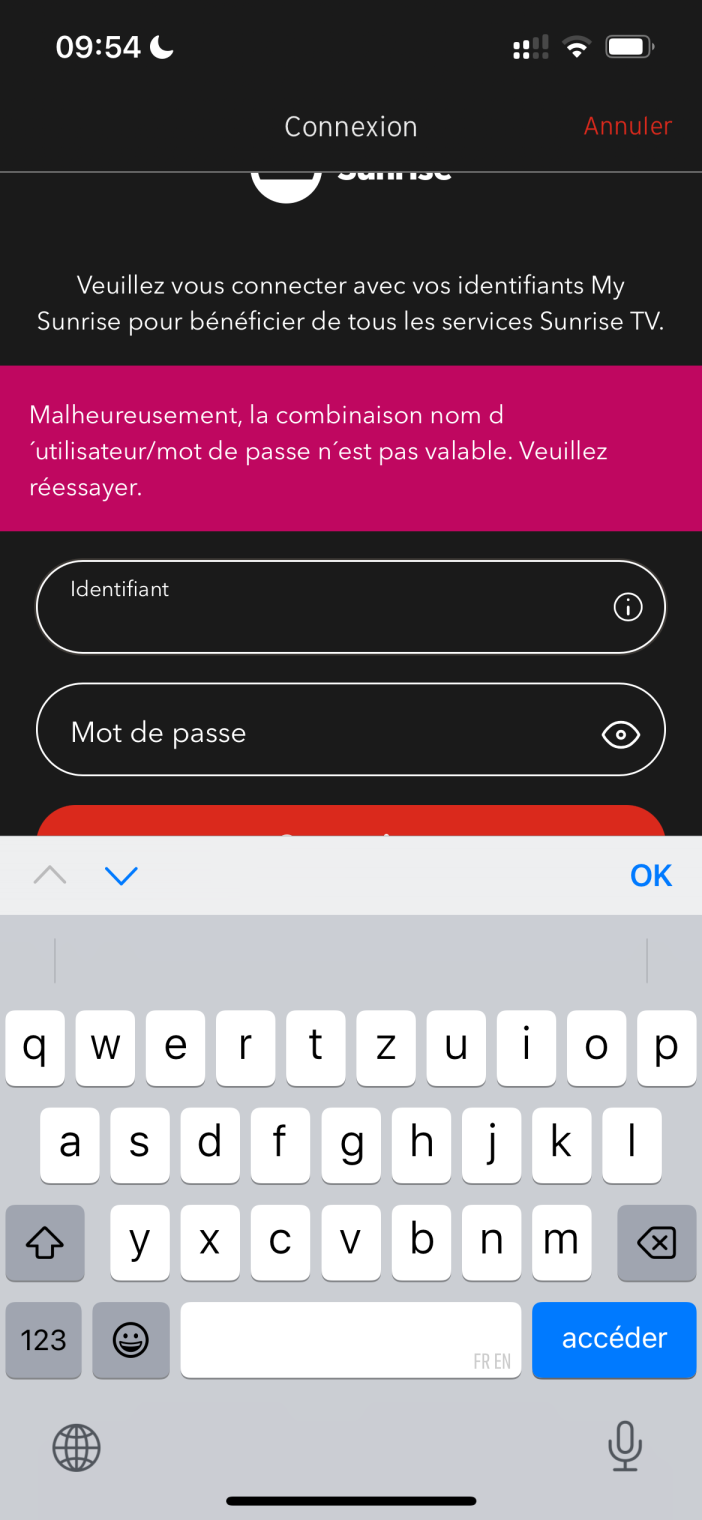702x1520 pixels.
Task: Focus the Identifiant text field
Action: [320, 608]
